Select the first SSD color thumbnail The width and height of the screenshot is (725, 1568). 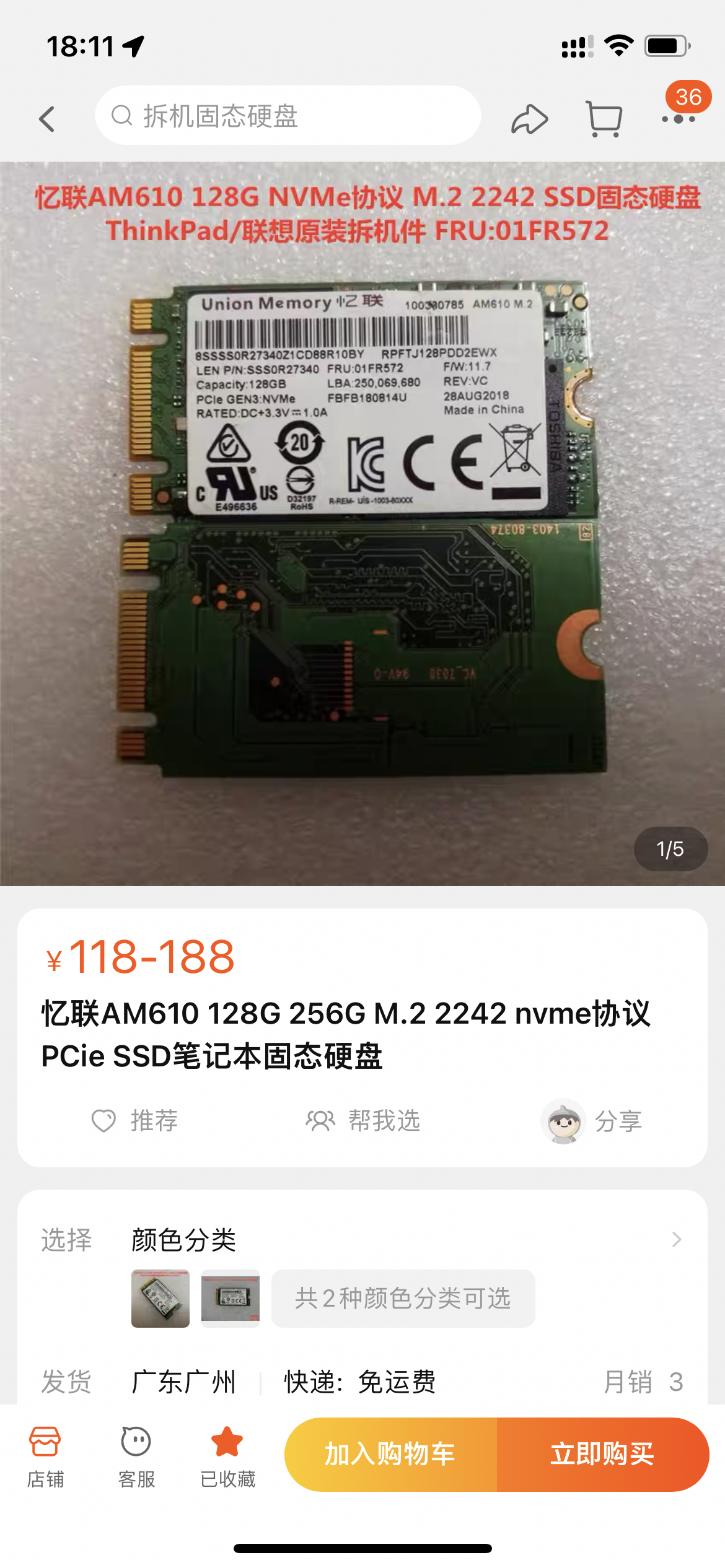click(x=160, y=1299)
